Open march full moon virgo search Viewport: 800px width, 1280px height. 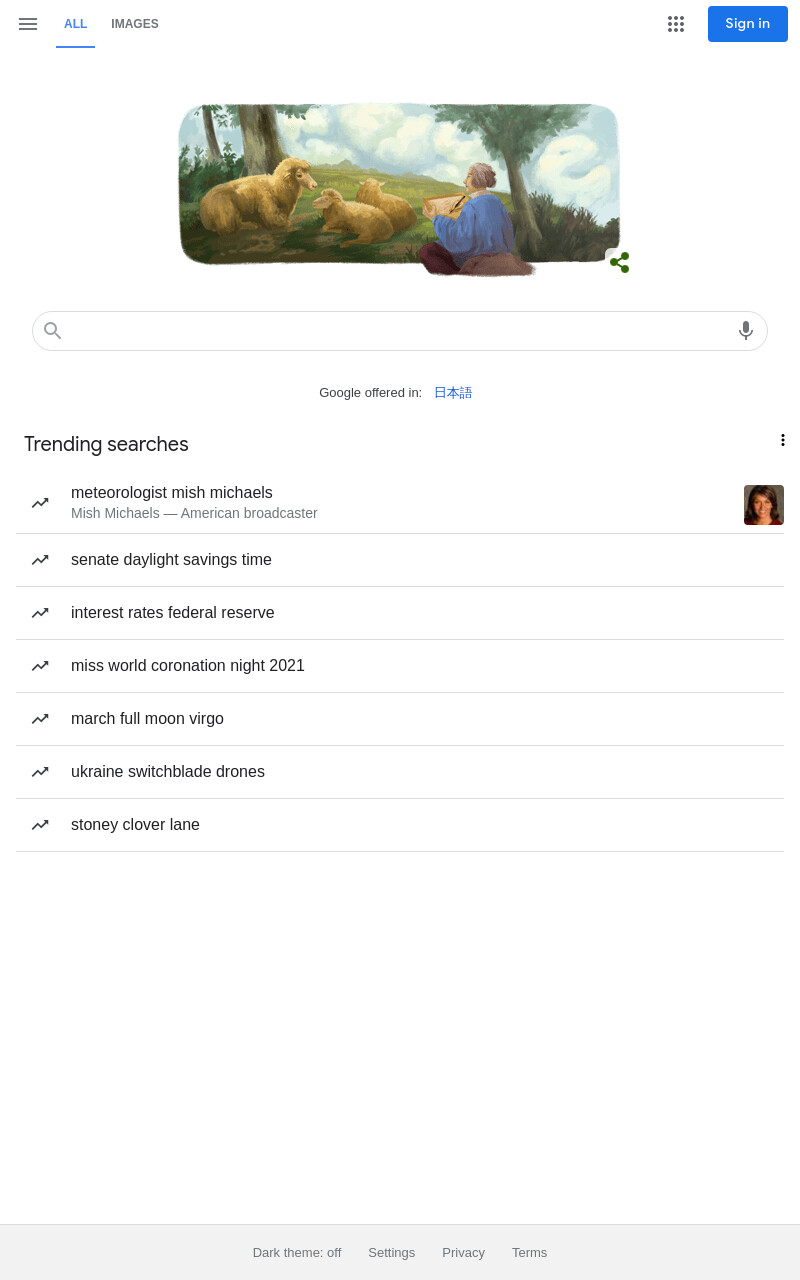pos(400,719)
